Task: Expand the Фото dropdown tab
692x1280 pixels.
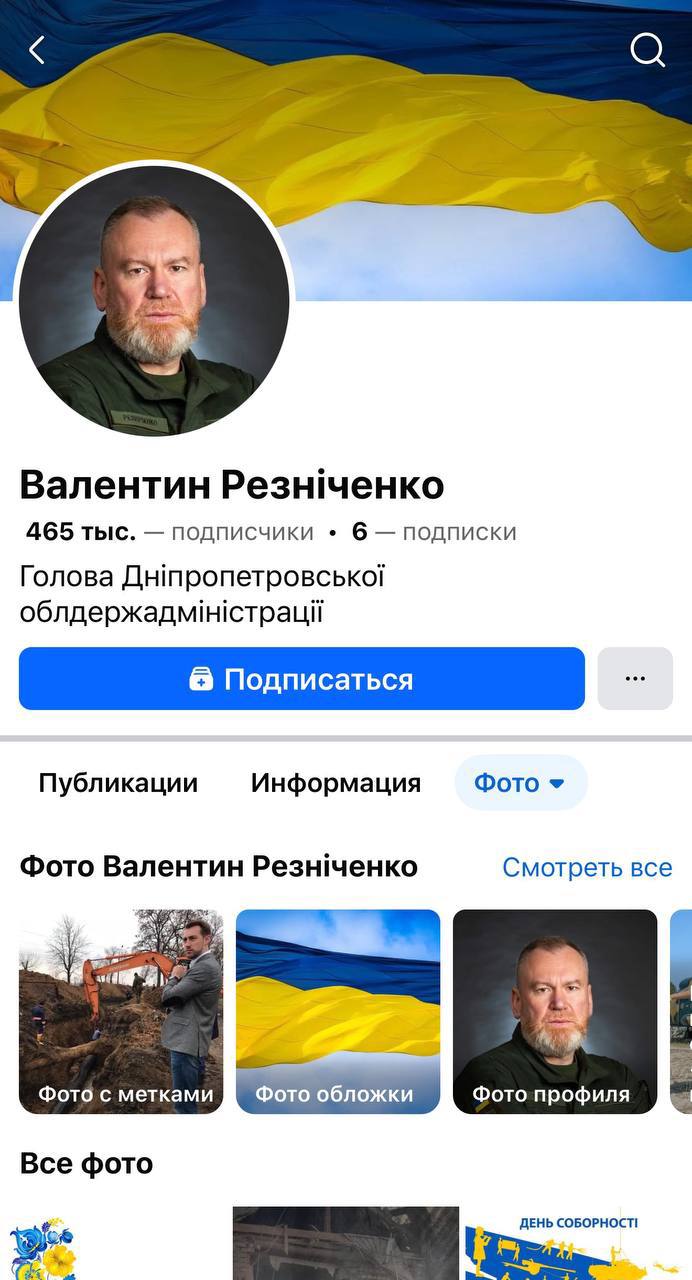Action: (x=520, y=783)
